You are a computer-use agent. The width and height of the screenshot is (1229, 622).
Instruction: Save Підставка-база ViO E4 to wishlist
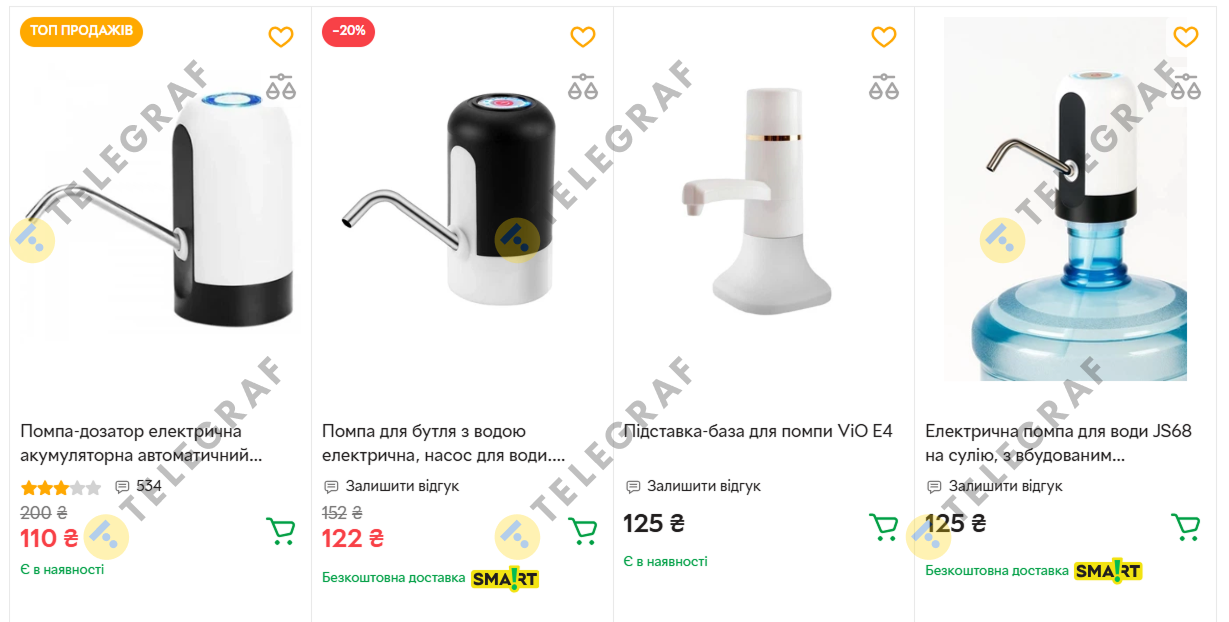tap(884, 37)
